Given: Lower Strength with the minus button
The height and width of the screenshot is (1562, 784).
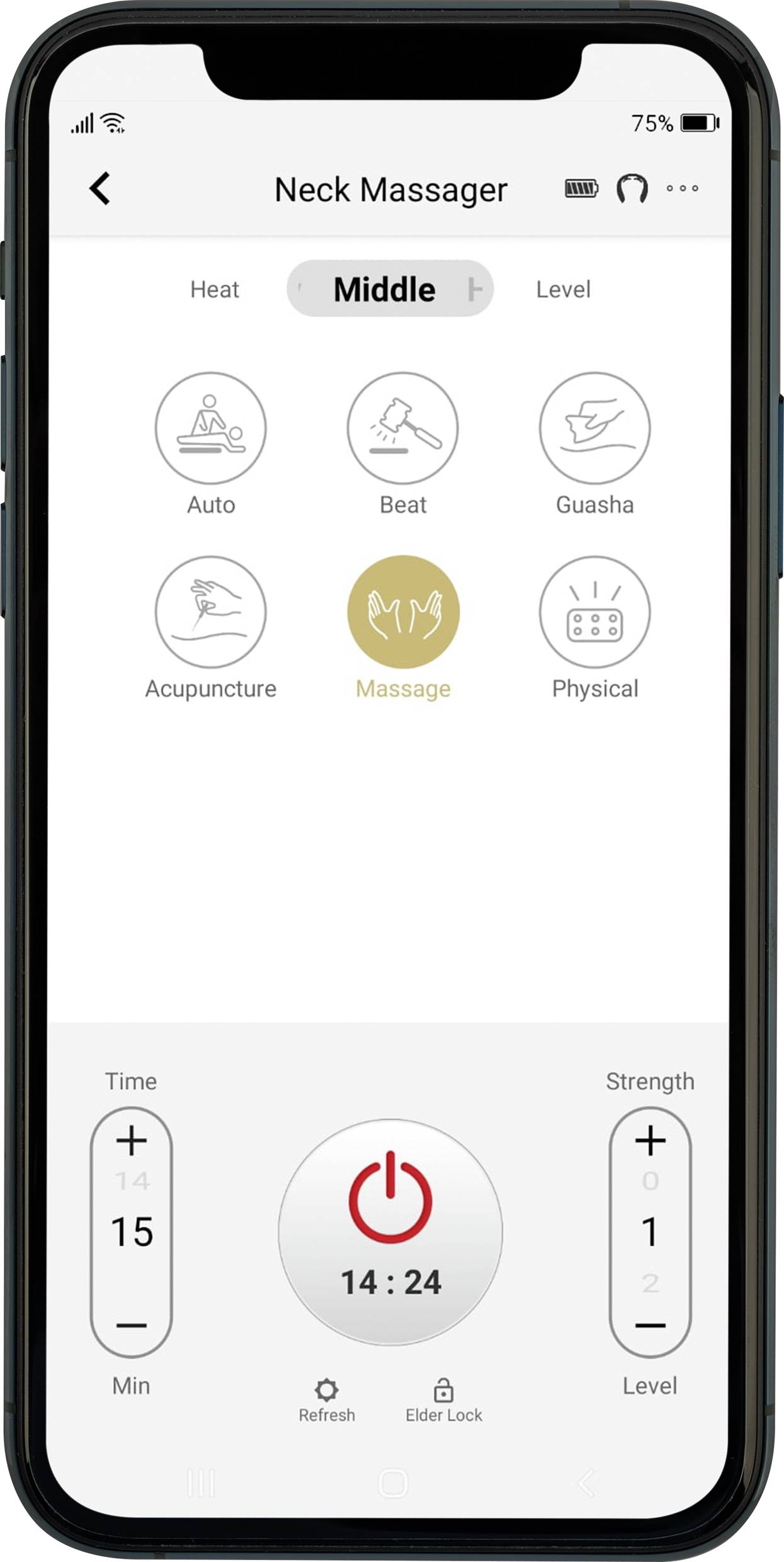Looking at the screenshot, I should coord(650,1326).
